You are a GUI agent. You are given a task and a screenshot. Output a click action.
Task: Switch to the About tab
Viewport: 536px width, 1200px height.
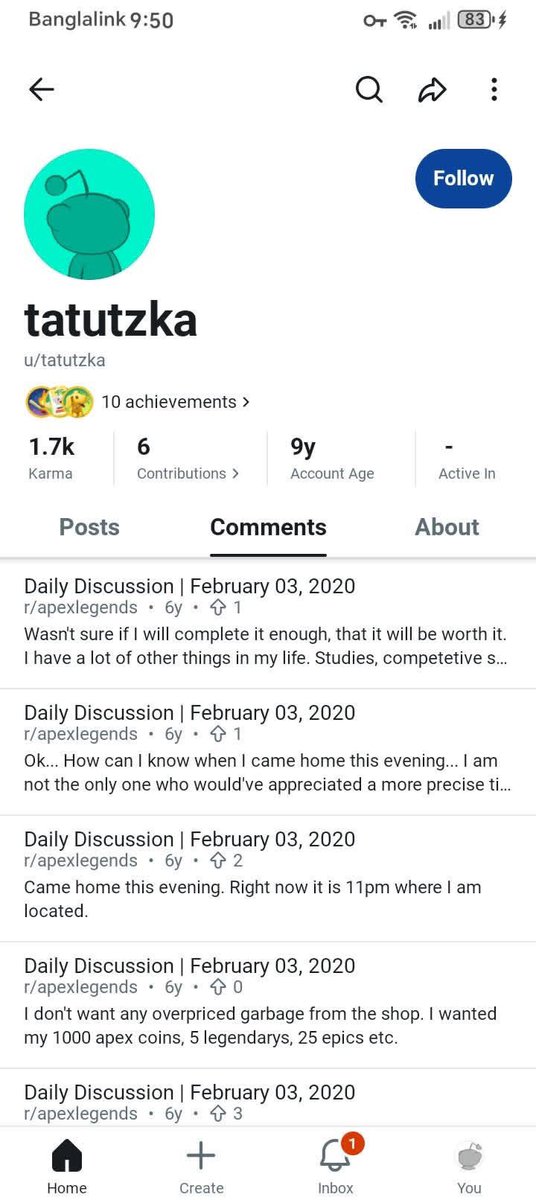[447, 527]
